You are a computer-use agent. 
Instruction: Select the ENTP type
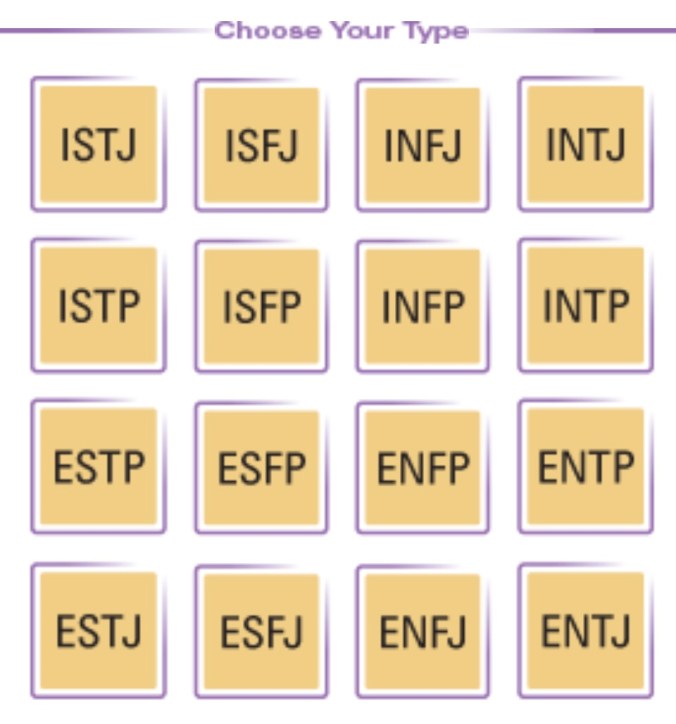point(585,467)
